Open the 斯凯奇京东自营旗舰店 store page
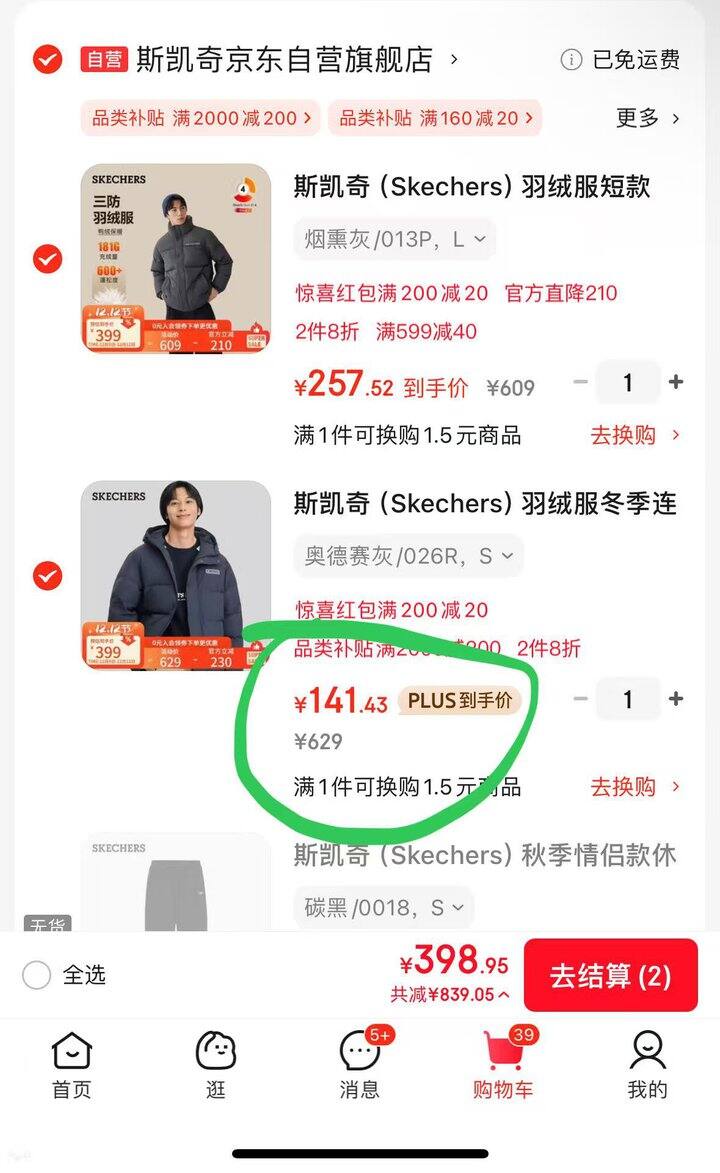720x1173 pixels. coord(284,59)
